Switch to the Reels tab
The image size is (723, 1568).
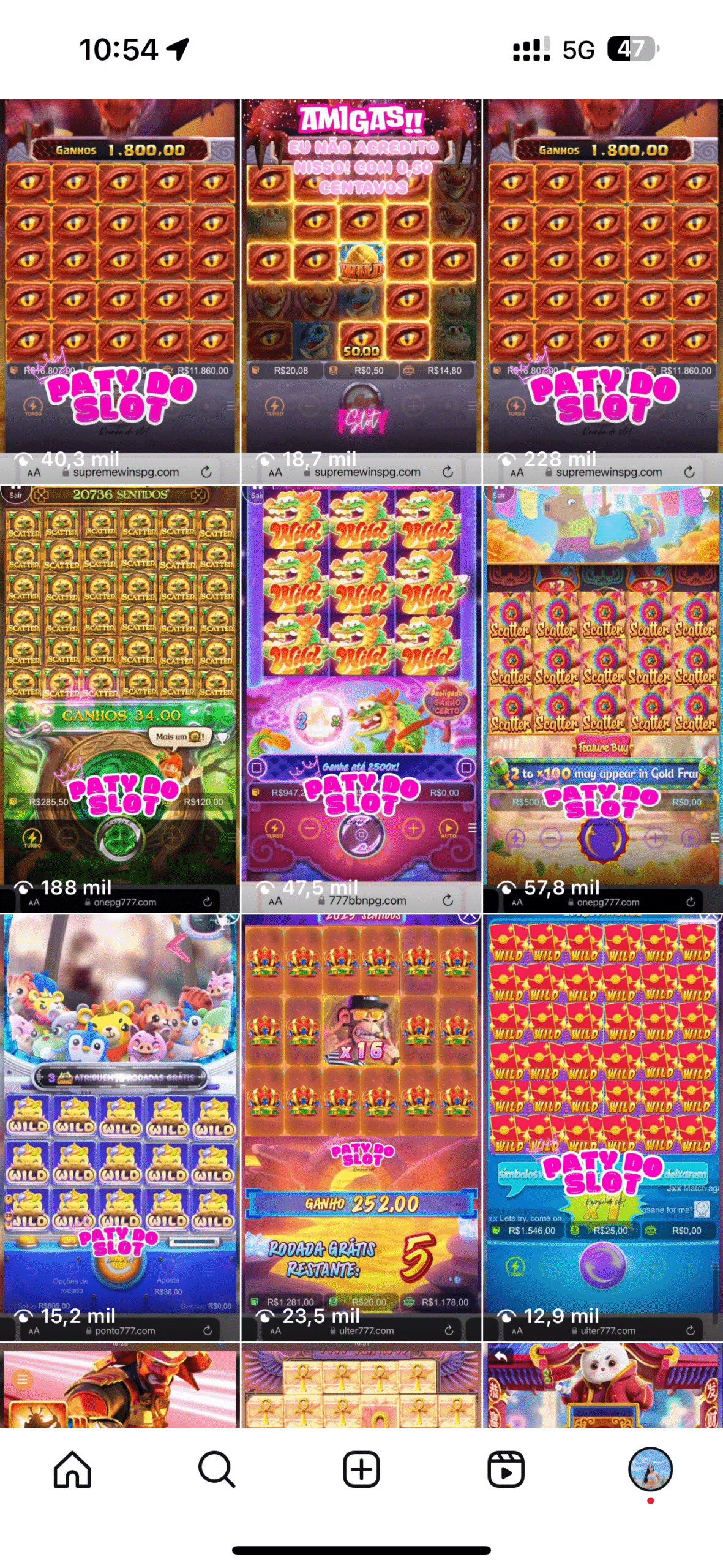(506, 1469)
